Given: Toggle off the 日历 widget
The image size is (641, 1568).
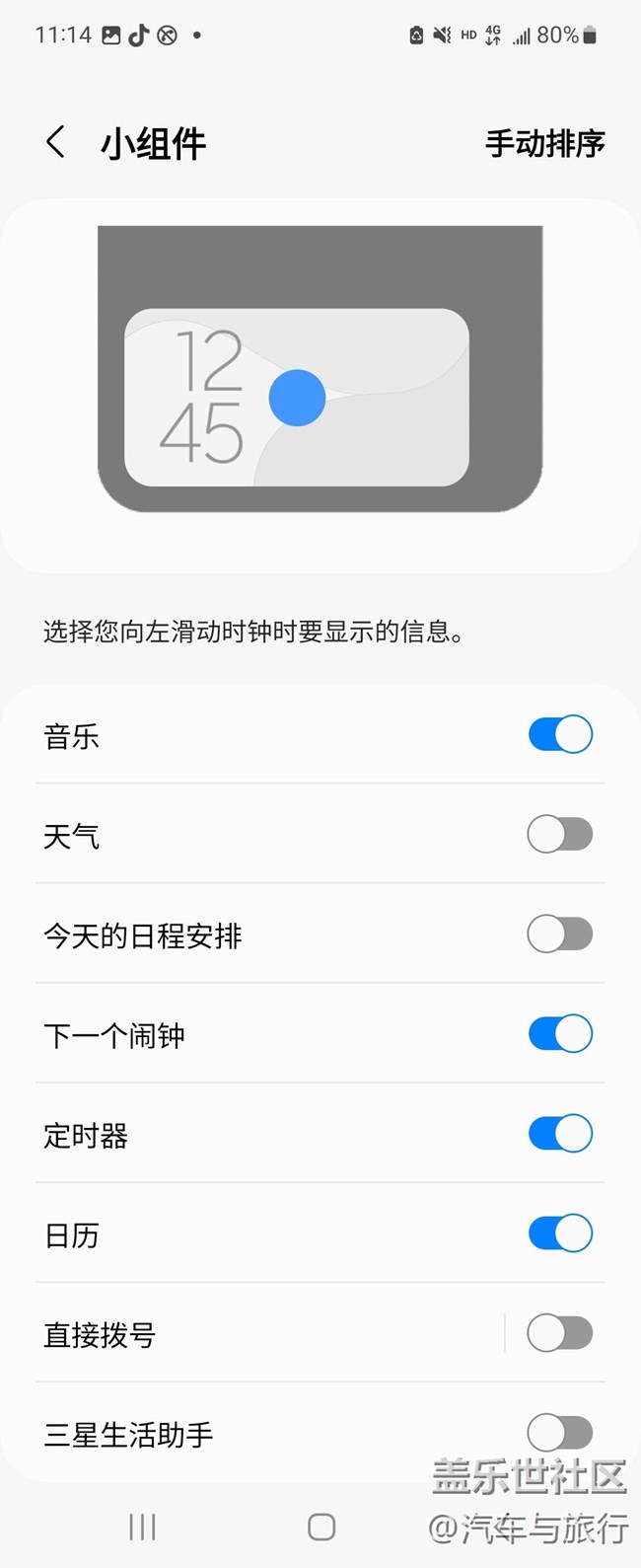Looking at the screenshot, I should [x=560, y=1233].
